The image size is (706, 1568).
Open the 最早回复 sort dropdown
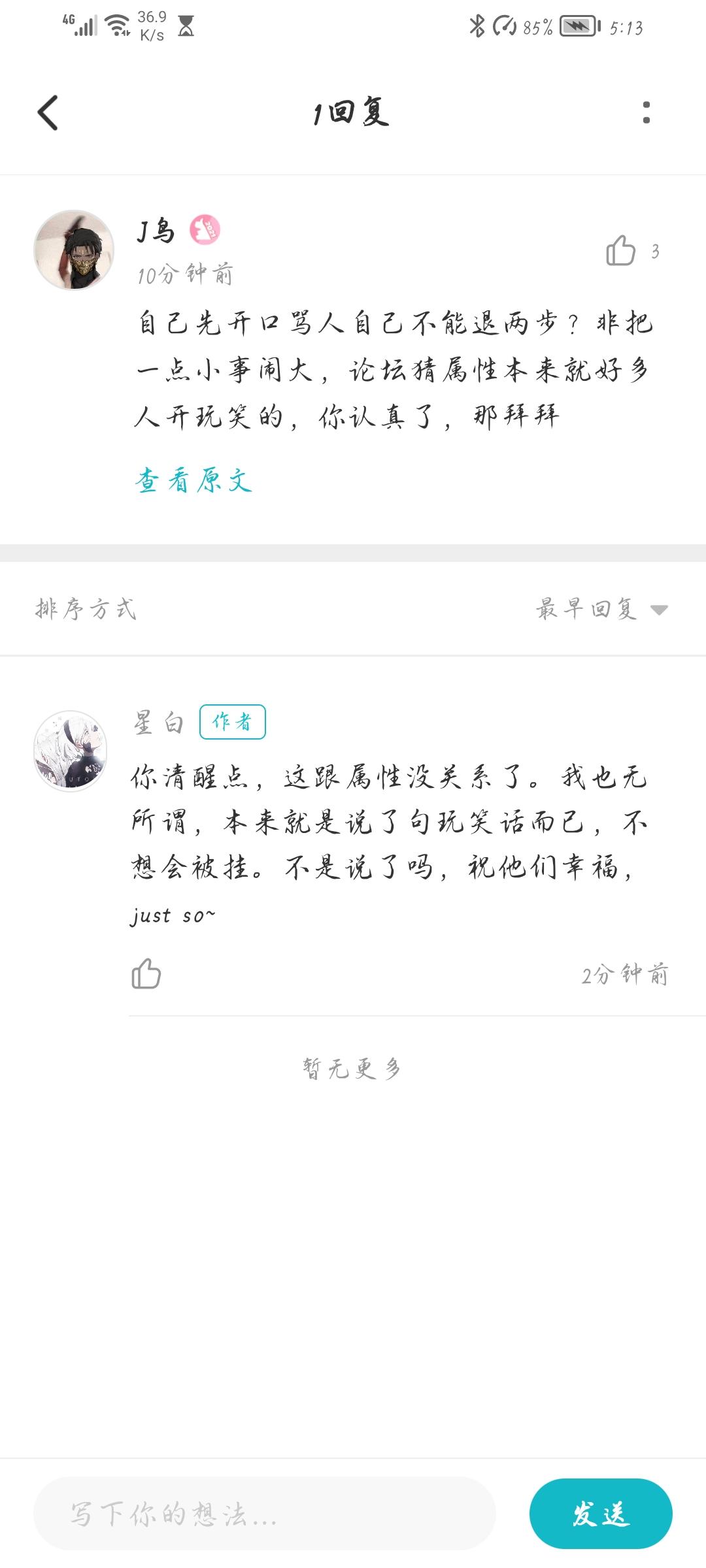point(601,609)
